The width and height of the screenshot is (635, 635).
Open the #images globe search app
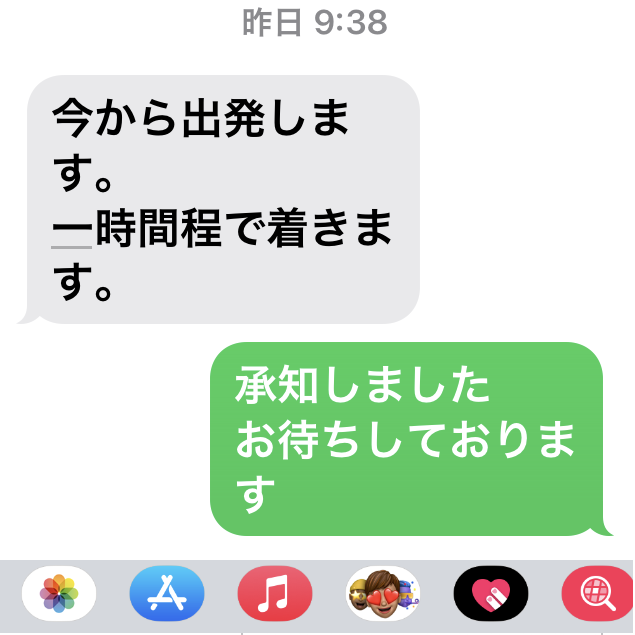598,597
